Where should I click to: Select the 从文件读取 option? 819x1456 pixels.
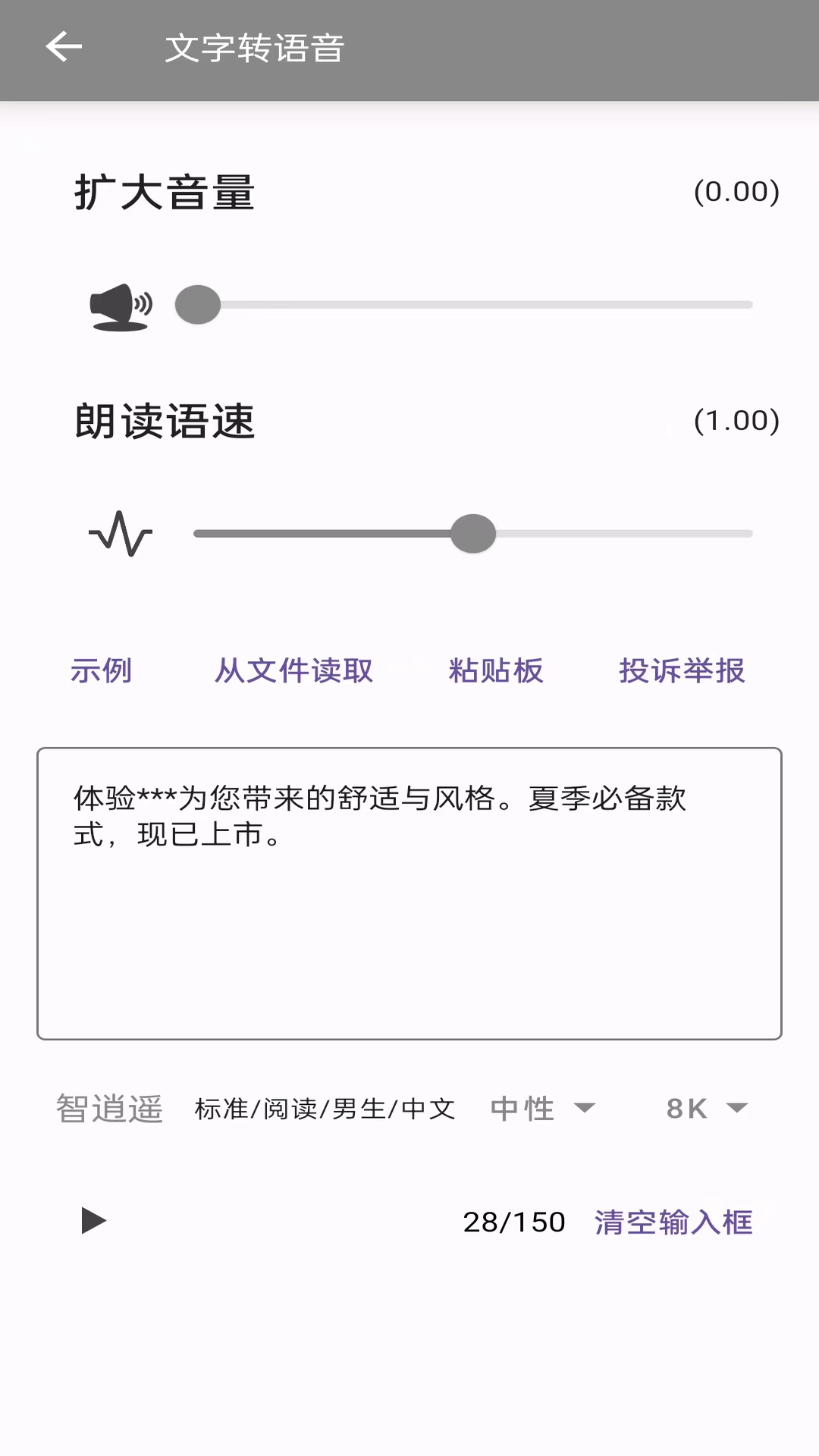pos(293,670)
